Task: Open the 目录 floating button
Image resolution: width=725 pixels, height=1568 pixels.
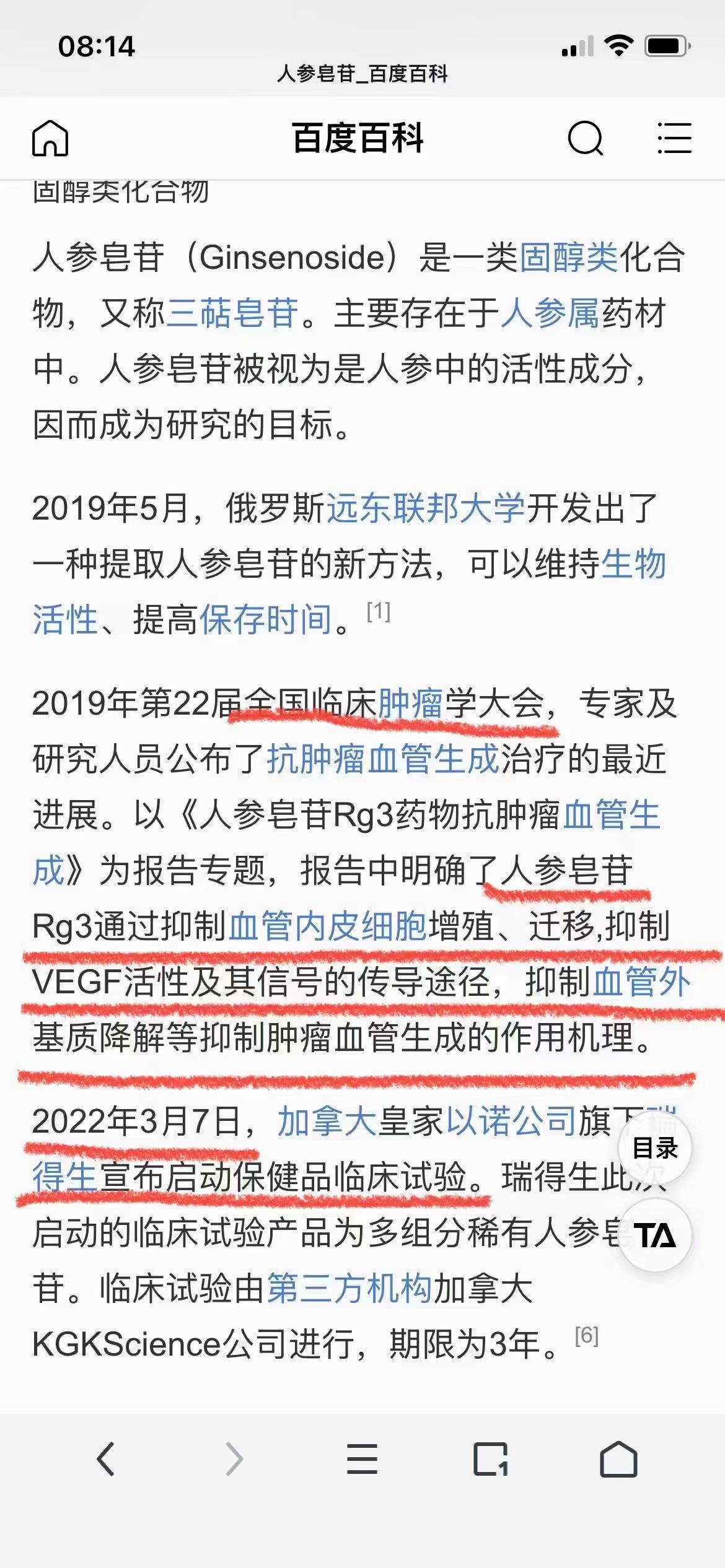Action: coord(655,1148)
